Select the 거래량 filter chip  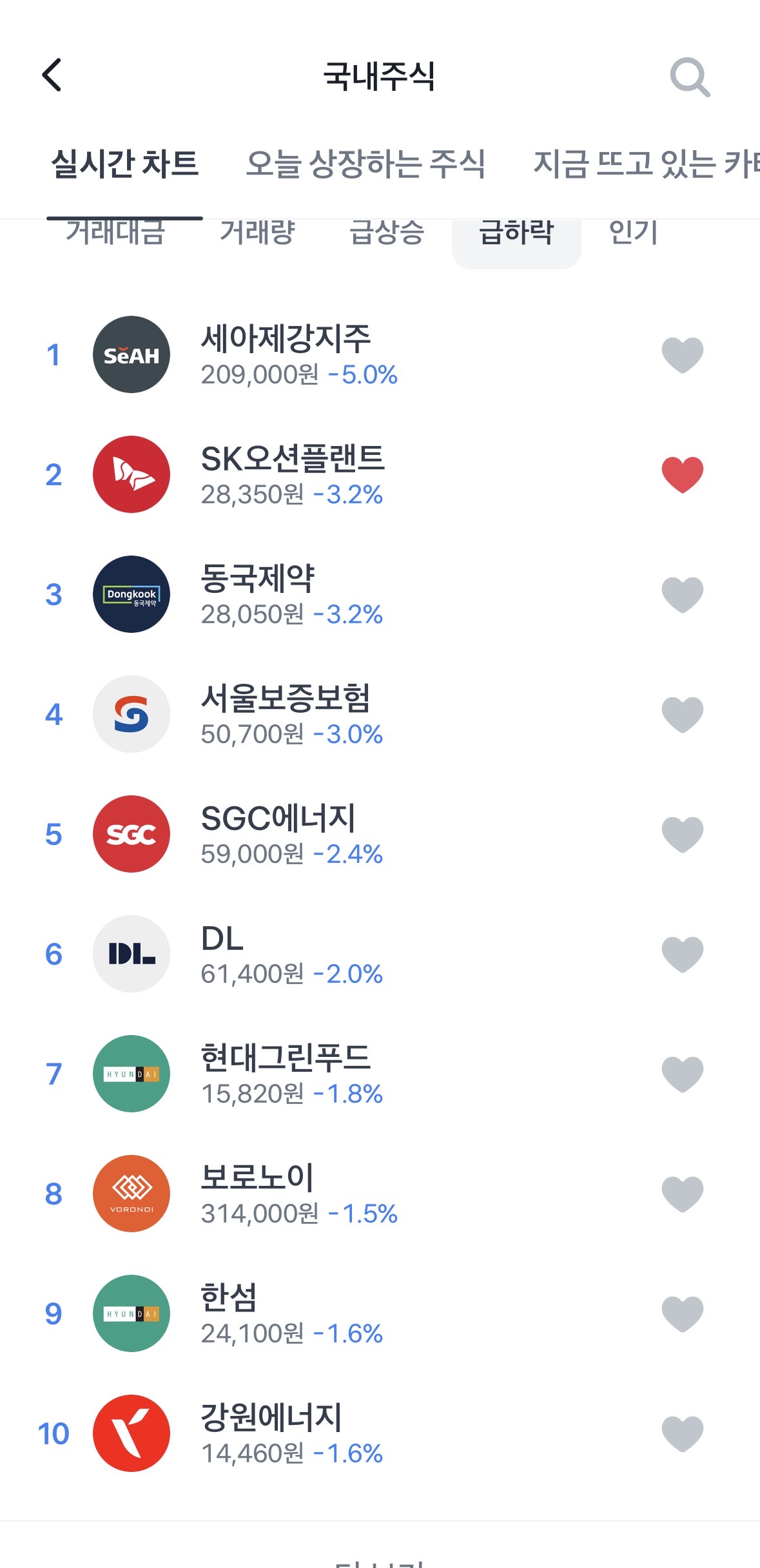257,232
